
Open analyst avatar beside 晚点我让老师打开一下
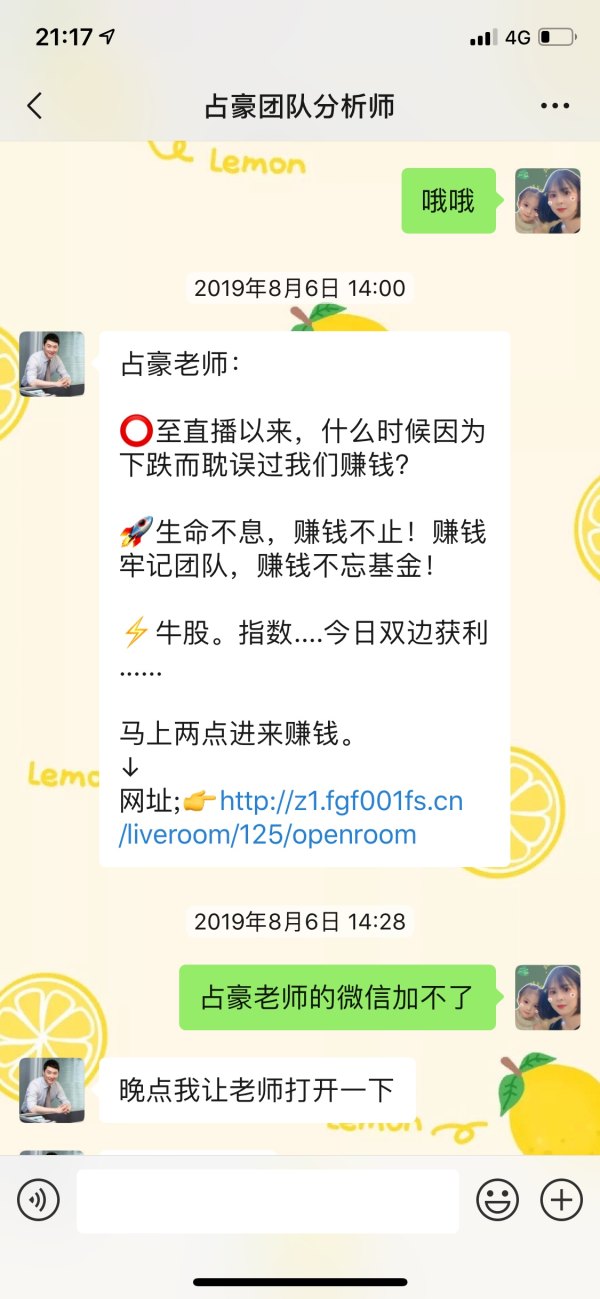[x=52, y=1090]
